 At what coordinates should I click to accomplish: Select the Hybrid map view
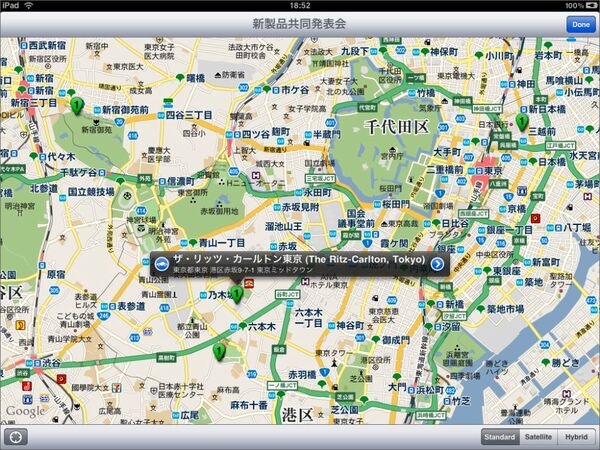point(576,437)
